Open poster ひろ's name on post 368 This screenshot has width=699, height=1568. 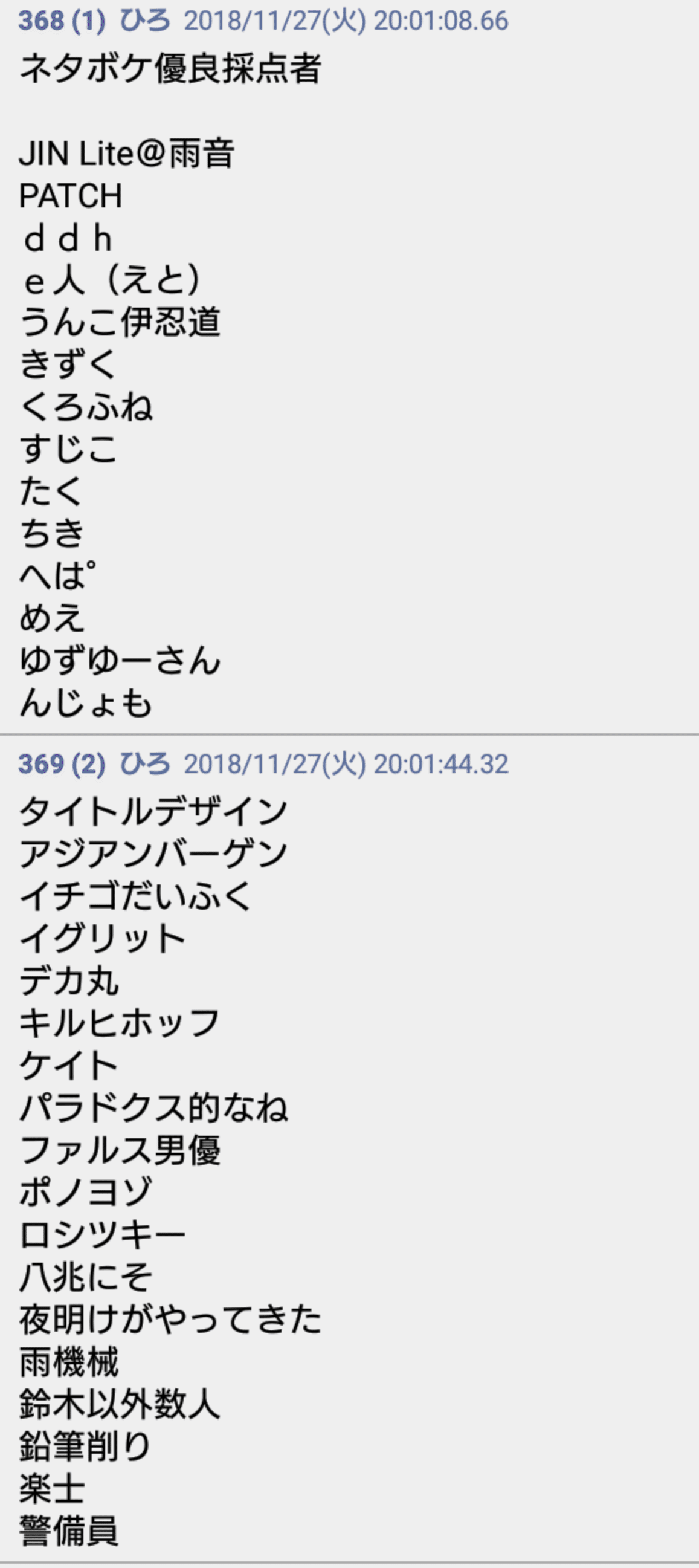144,21
